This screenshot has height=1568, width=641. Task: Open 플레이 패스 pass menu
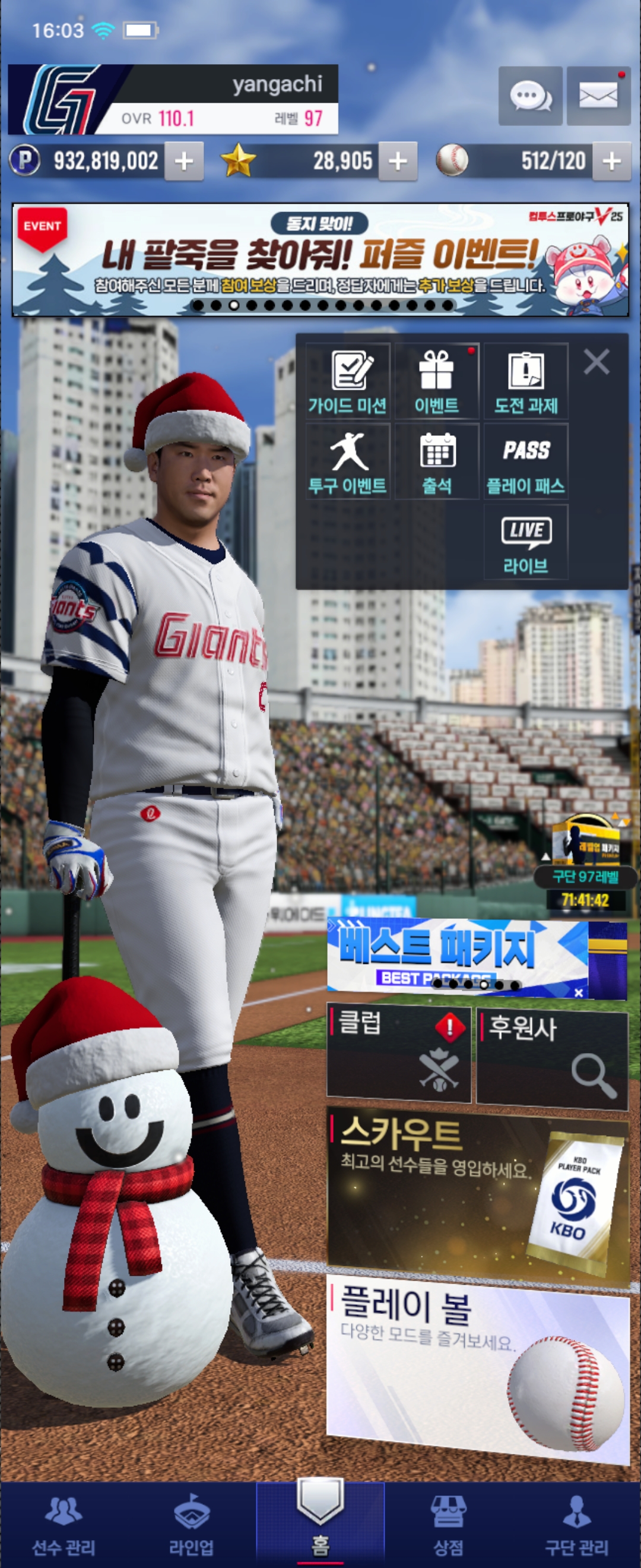point(525,462)
